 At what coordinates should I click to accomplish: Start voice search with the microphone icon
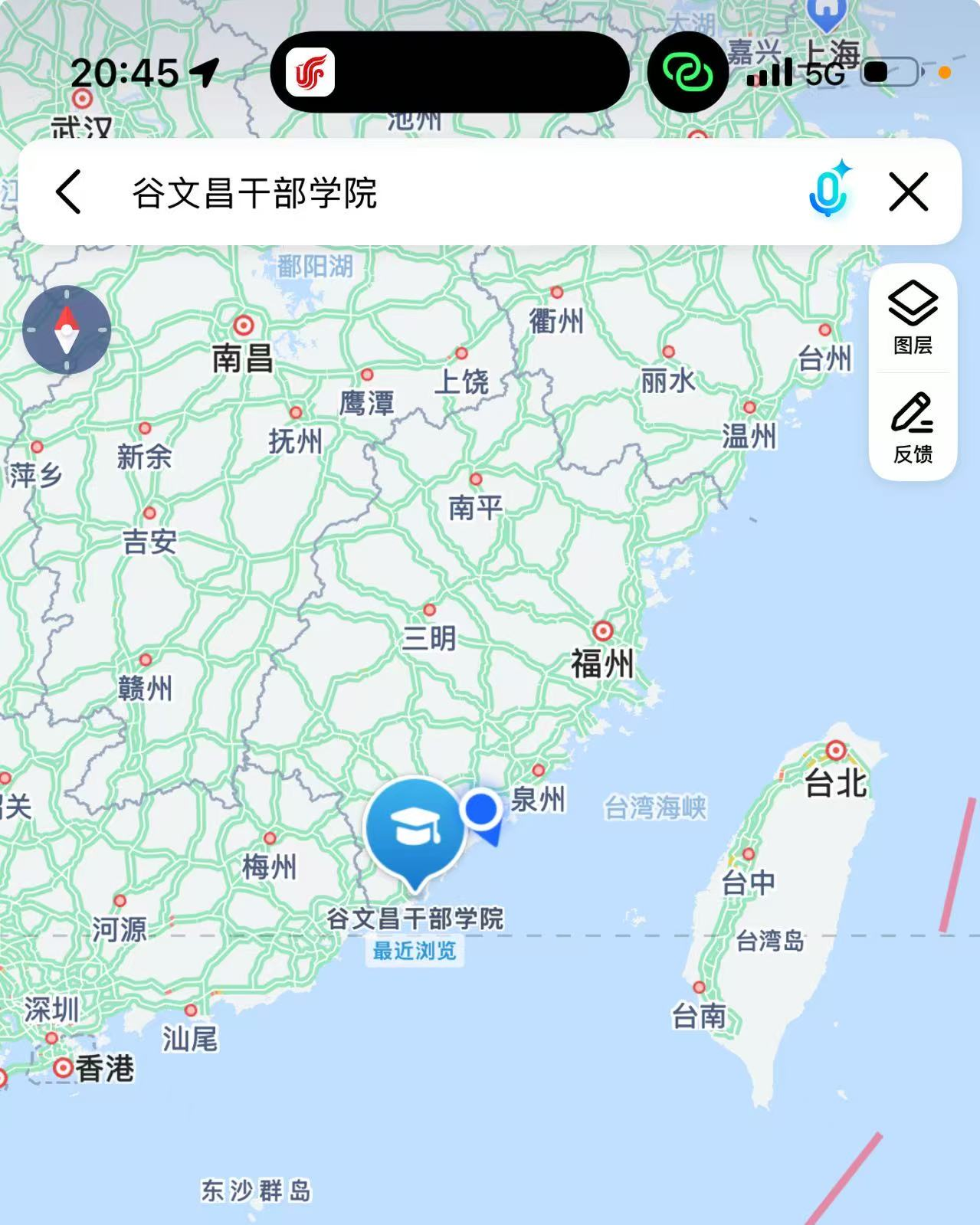828,192
